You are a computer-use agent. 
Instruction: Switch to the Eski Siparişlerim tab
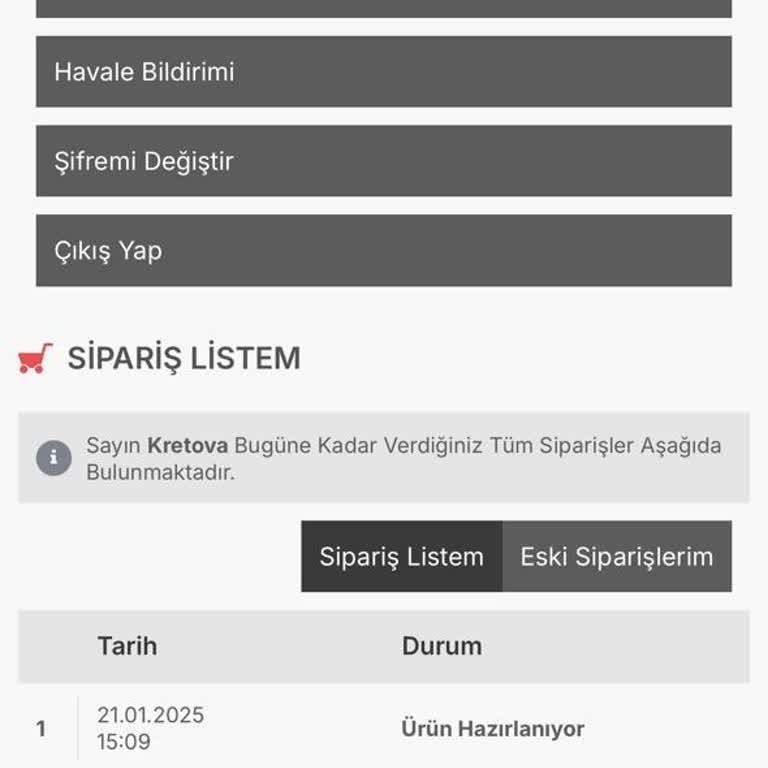tap(616, 556)
